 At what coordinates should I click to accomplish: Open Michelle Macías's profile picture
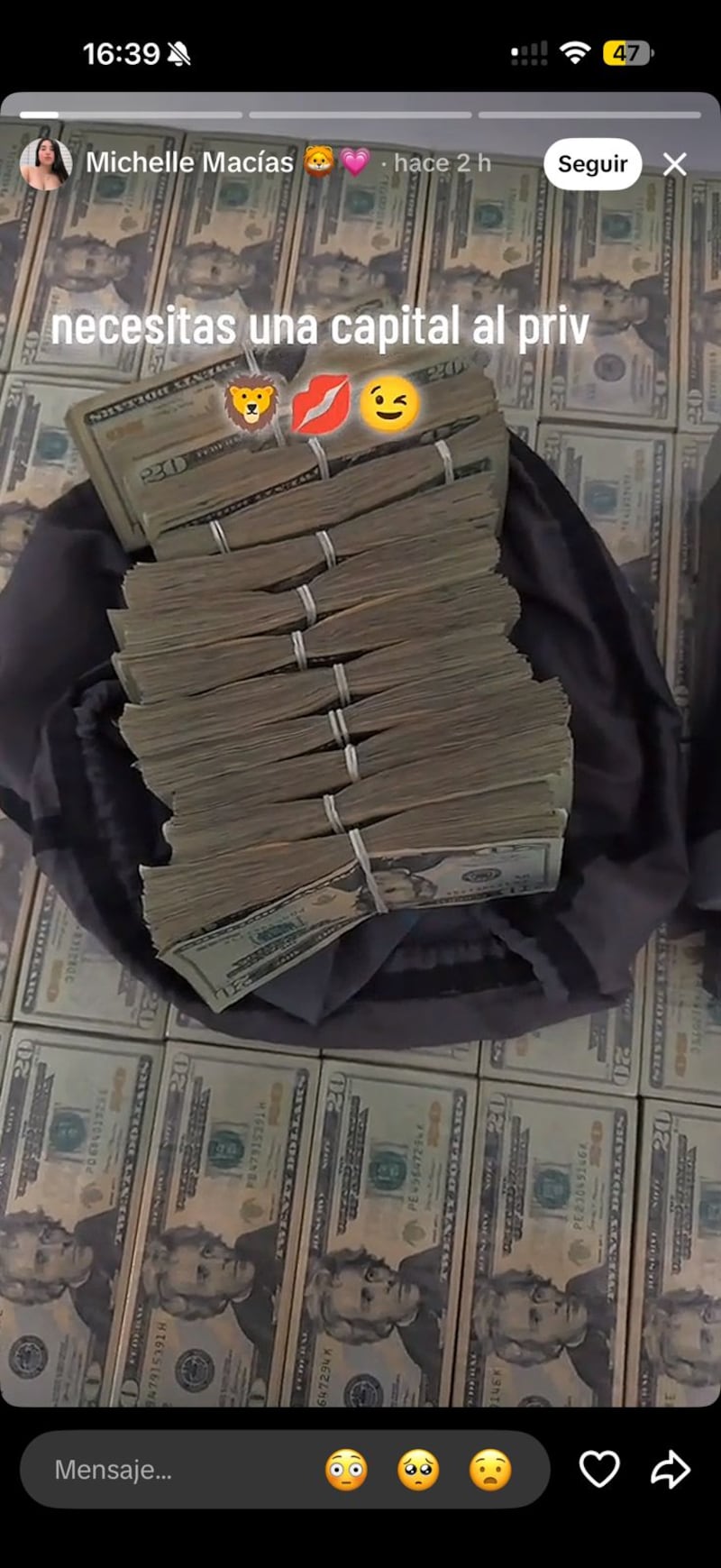point(44,164)
